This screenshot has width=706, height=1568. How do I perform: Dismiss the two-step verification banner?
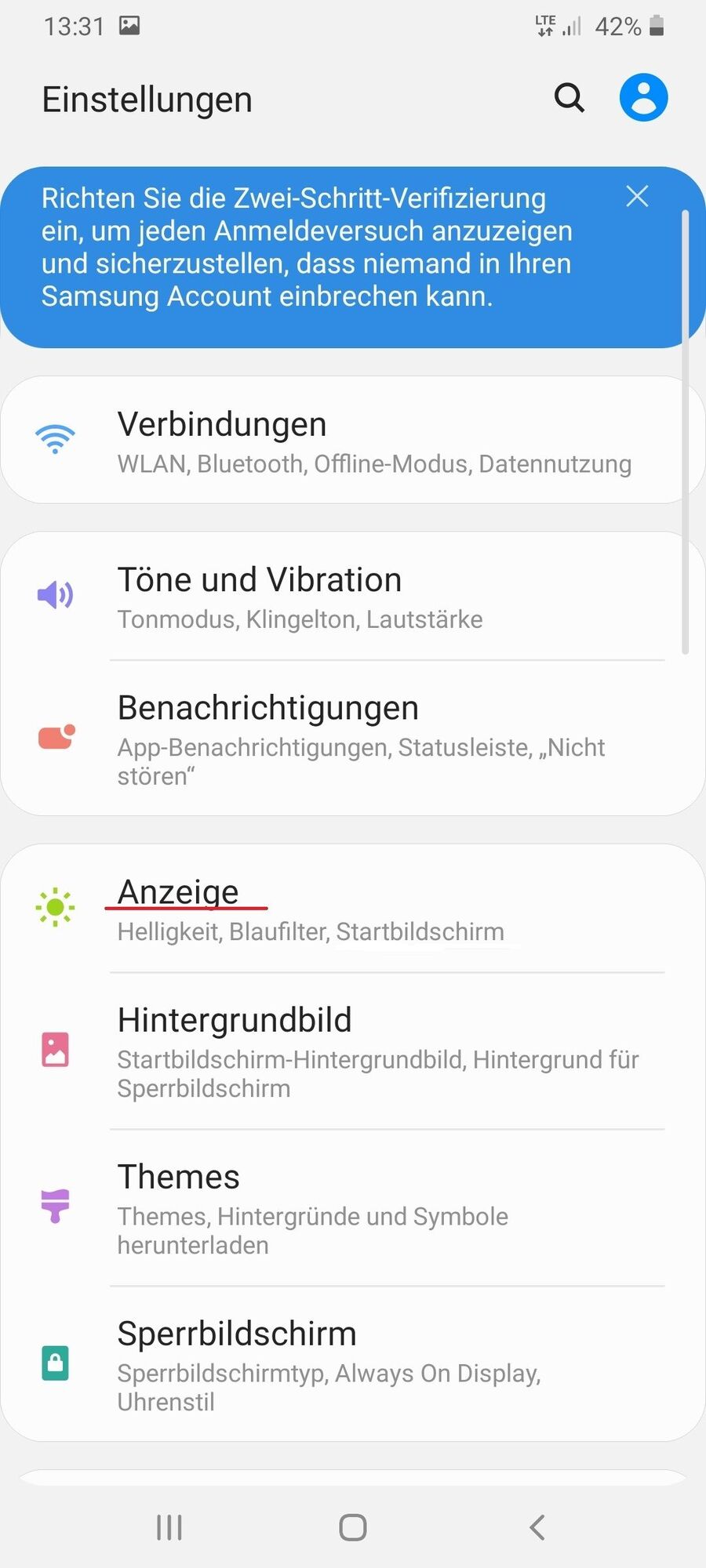(637, 196)
